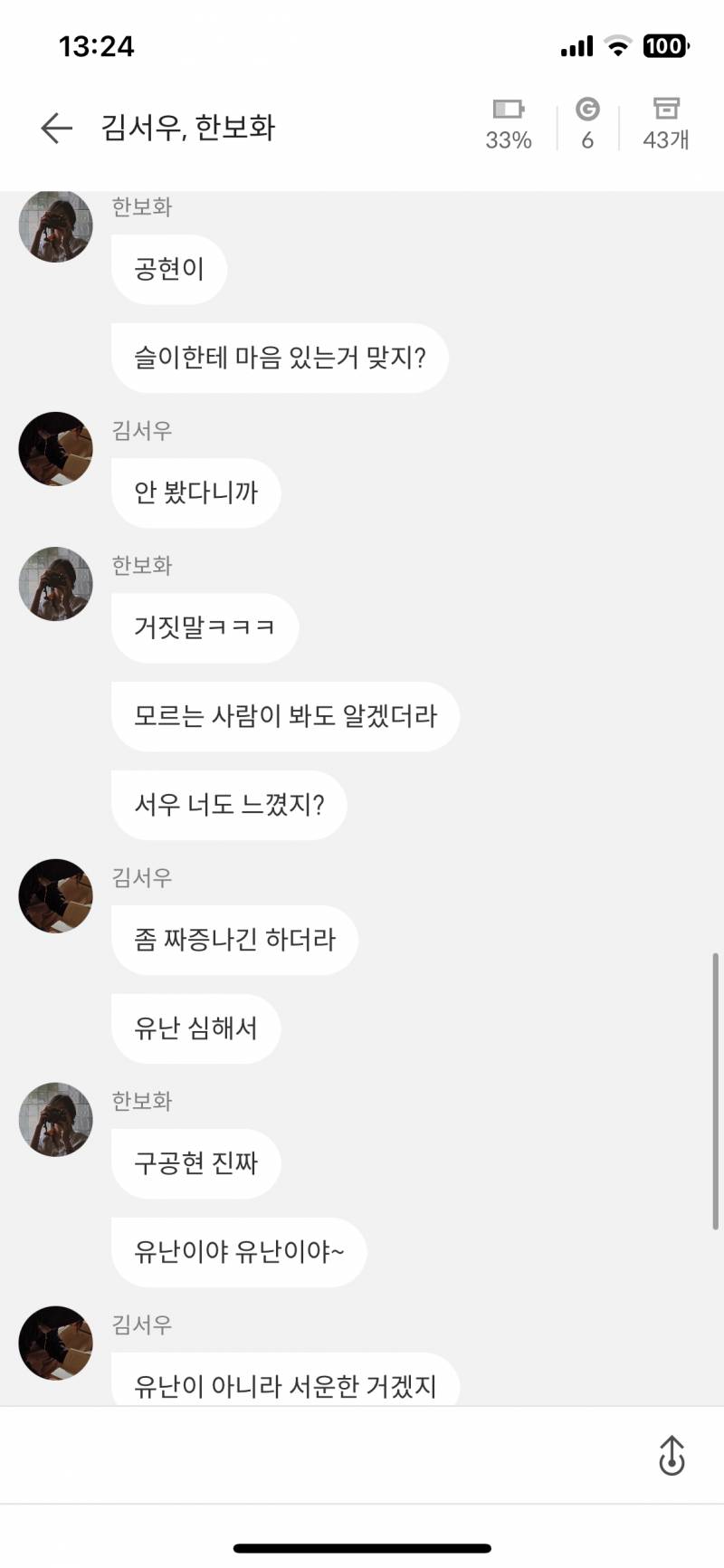Select the message 거짓말ㅋㅋㅋ

coord(205,626)
